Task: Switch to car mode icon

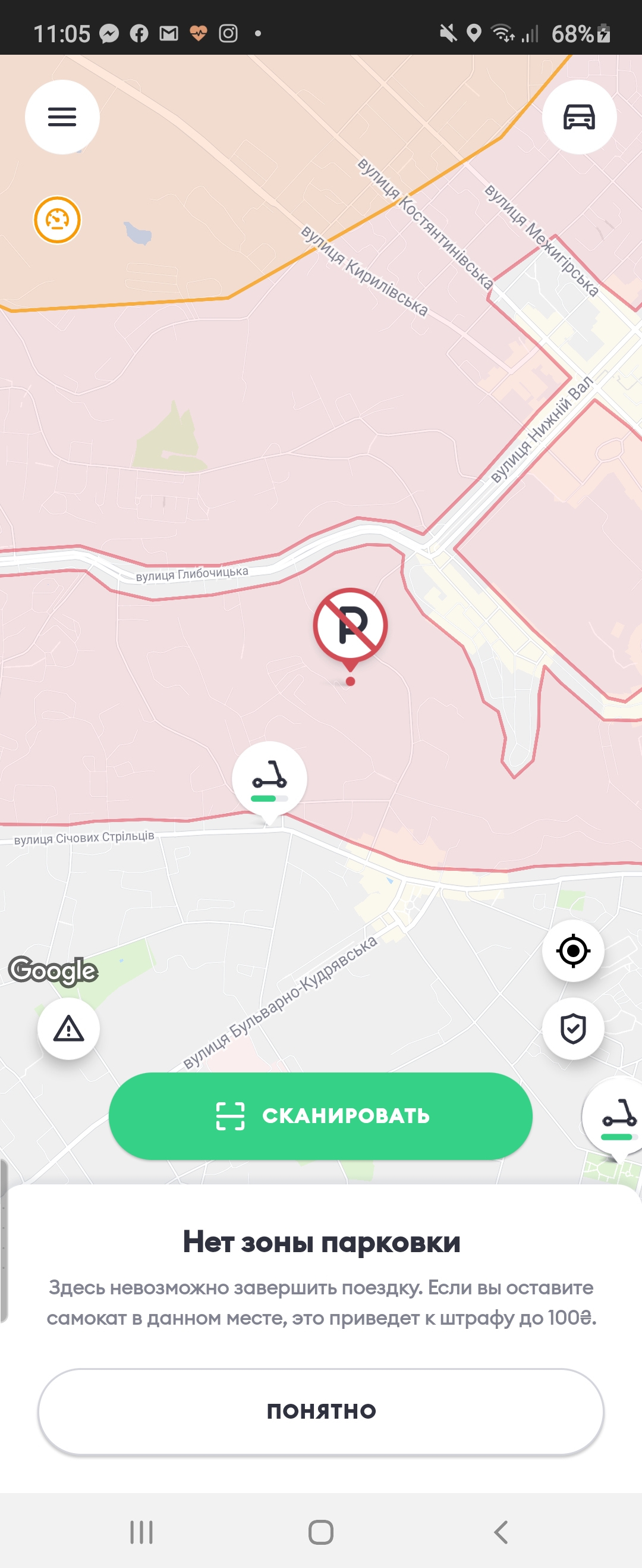Action: (x=579, y=117)
